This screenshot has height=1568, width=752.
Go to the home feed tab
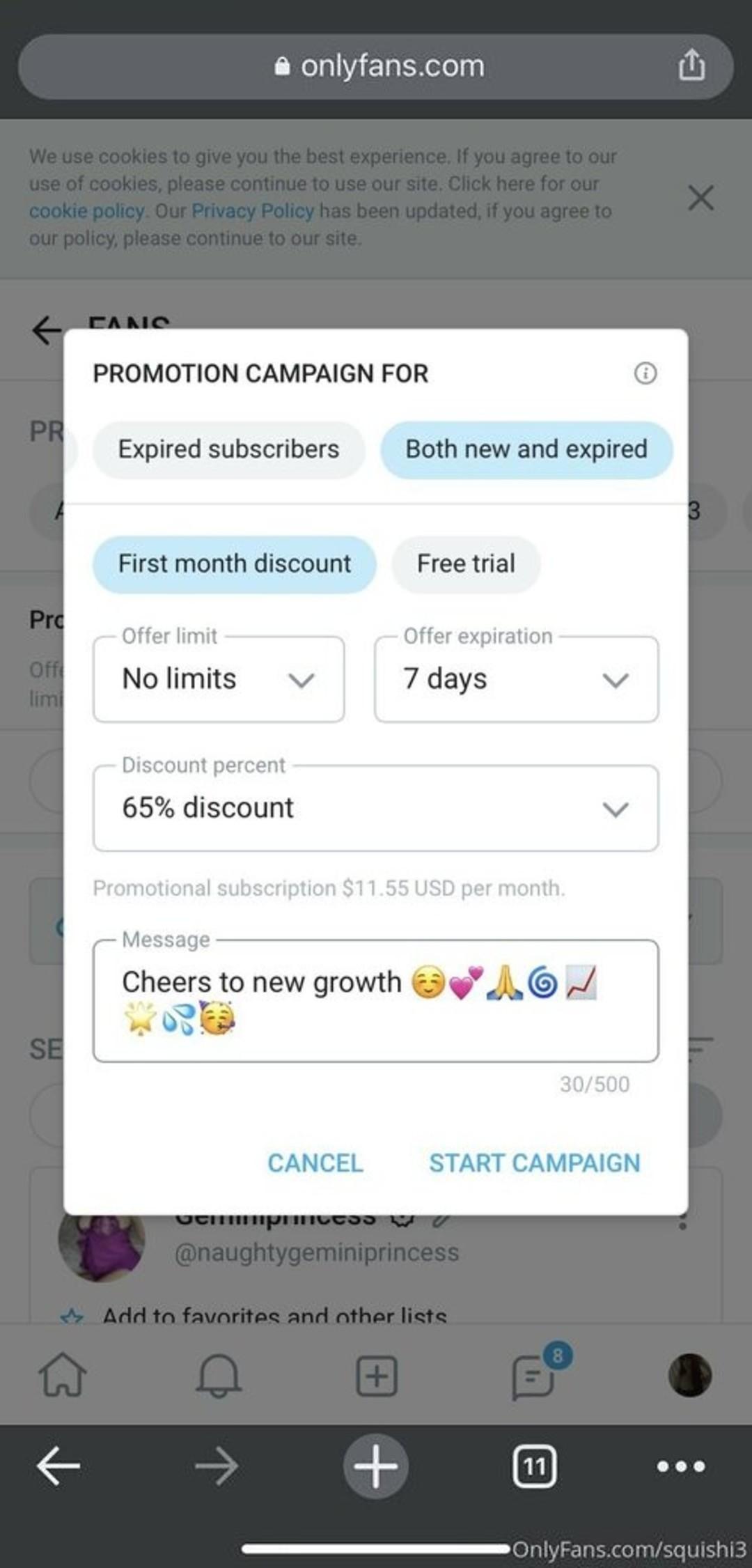point(63,1375)
